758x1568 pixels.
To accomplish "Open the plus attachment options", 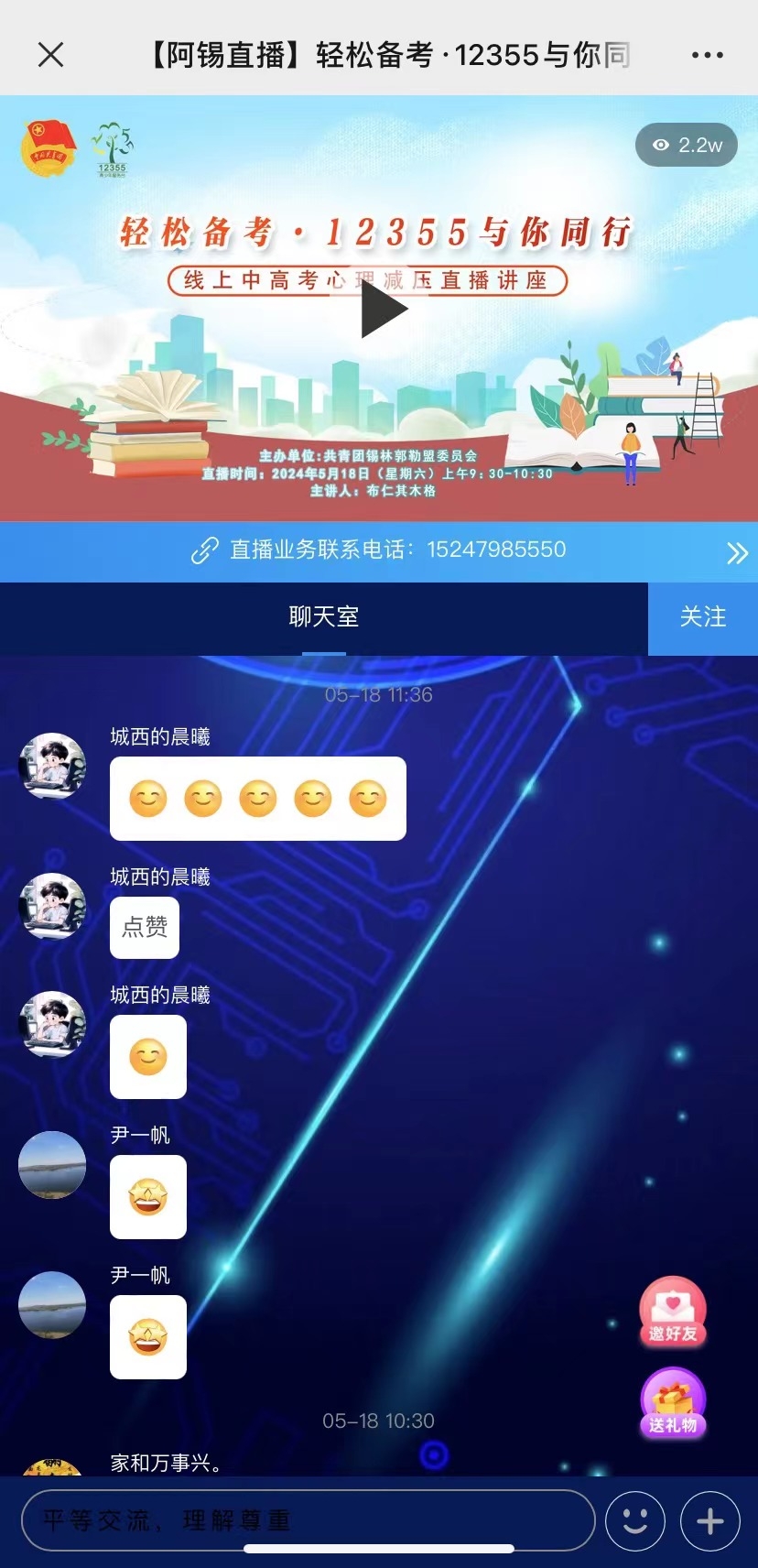I will [x=710, y=1521].
